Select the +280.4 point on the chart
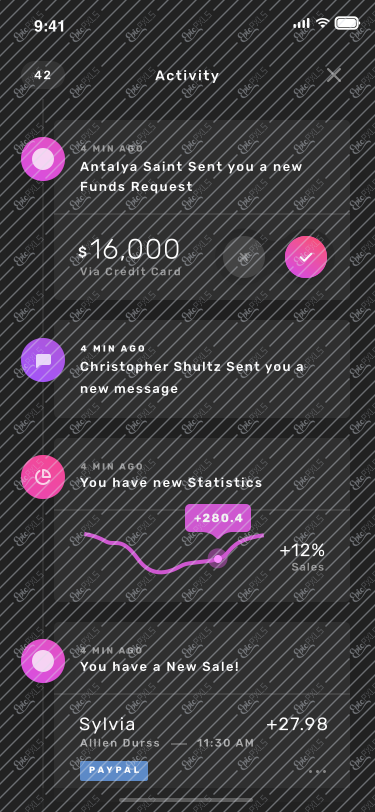 [x=218, y=559]
